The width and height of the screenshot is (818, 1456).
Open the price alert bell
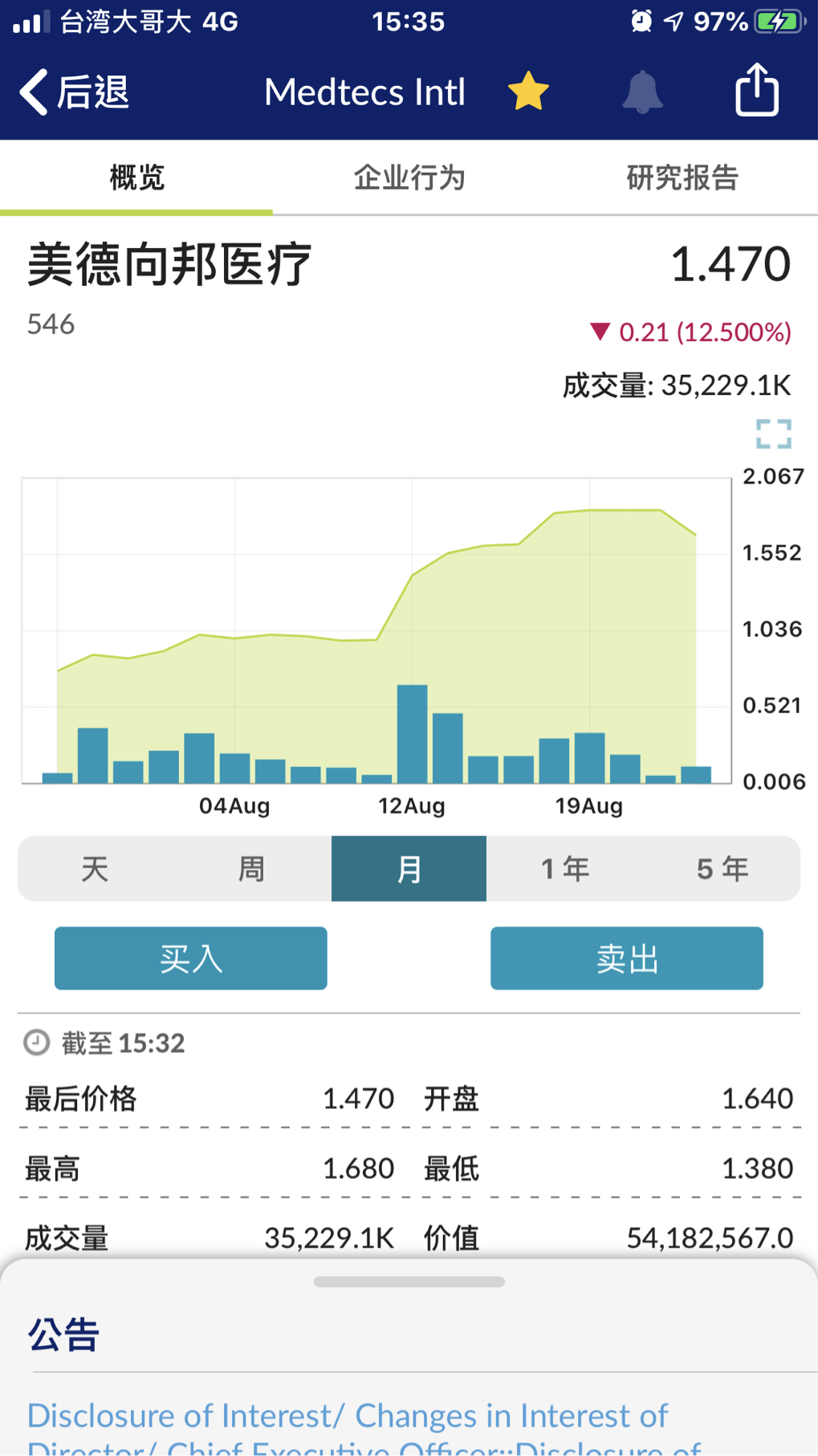point(642,92)
